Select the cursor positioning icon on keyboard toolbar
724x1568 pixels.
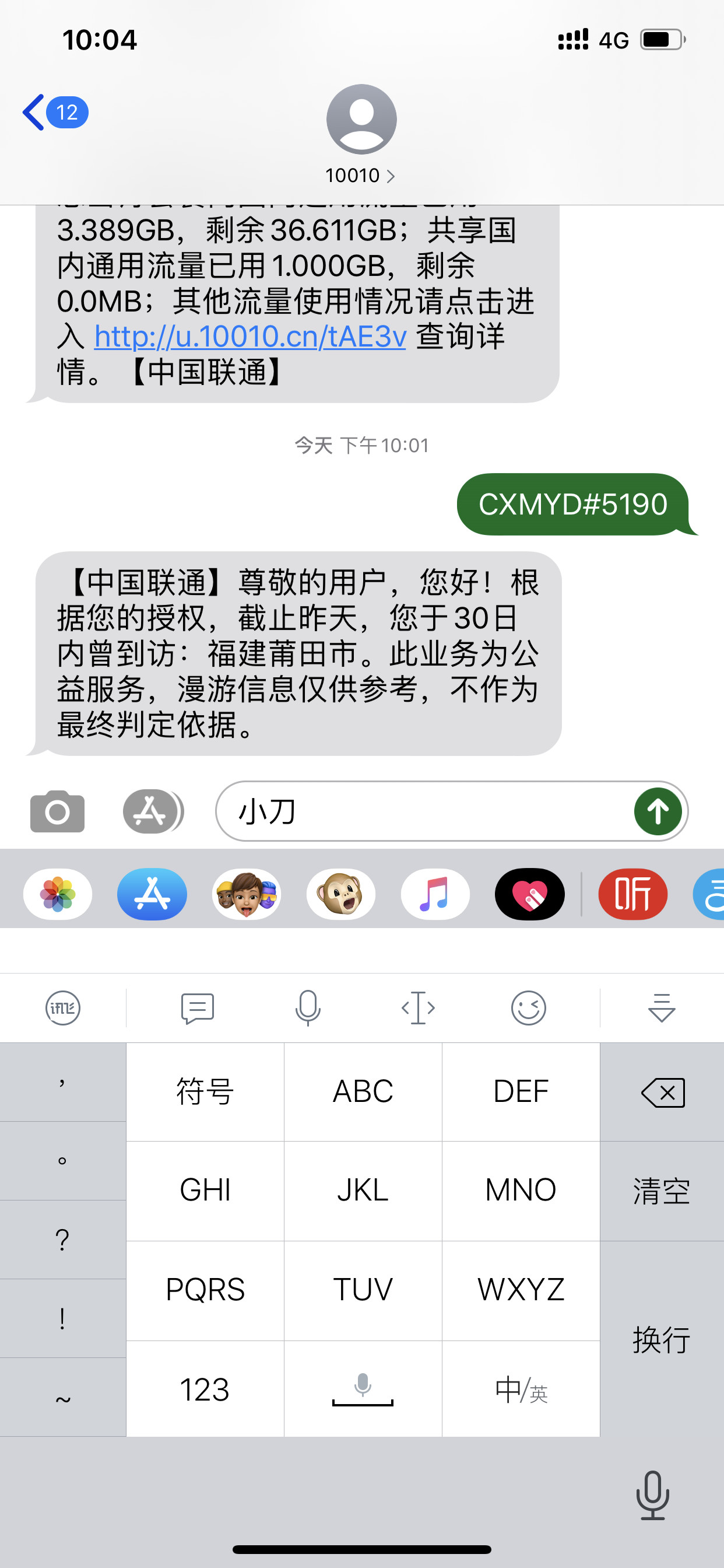coord(419,1007)
